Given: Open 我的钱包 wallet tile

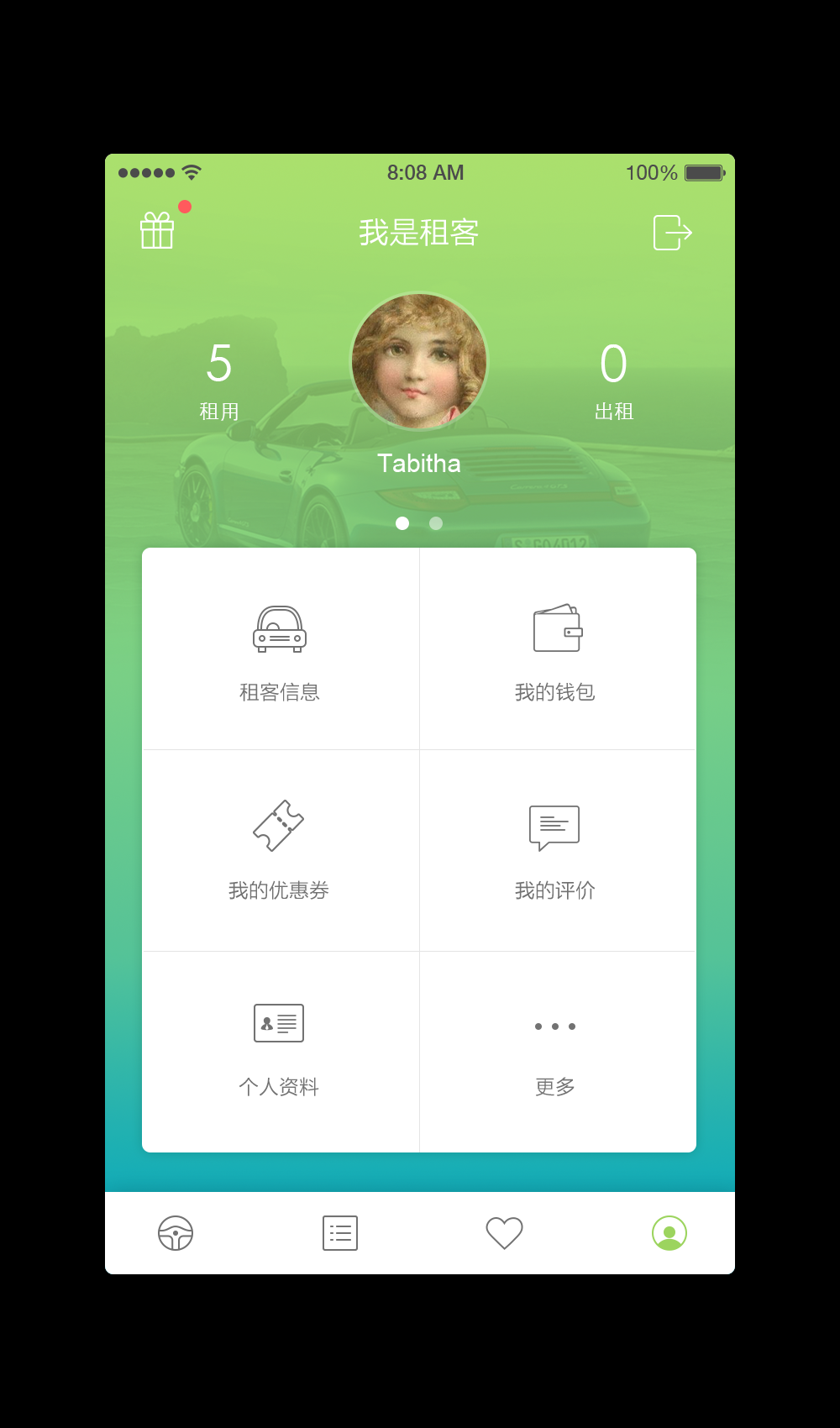Looking at the screenshot, I should click(556, 649).
